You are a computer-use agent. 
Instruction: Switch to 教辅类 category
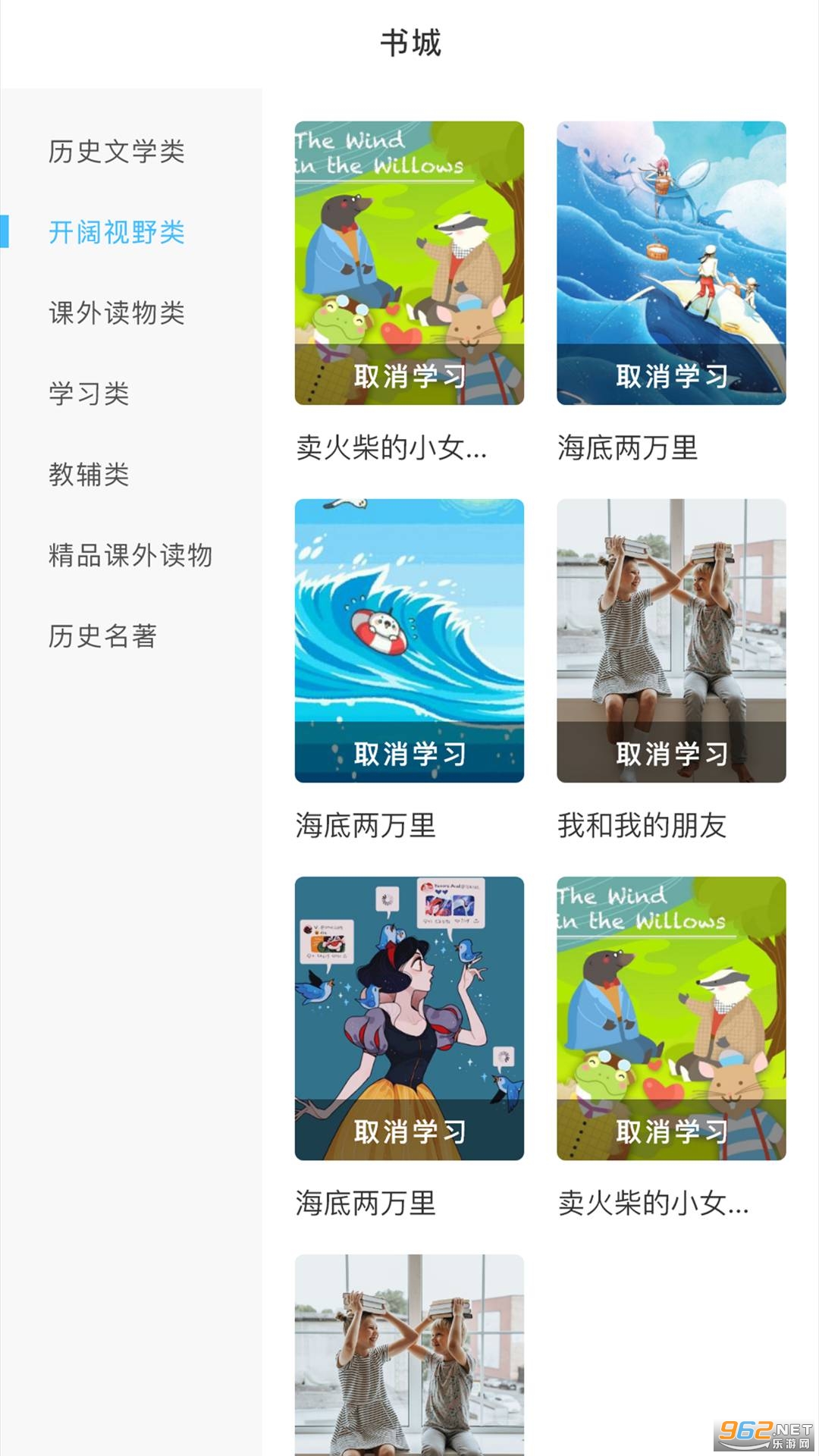(89, 475)
